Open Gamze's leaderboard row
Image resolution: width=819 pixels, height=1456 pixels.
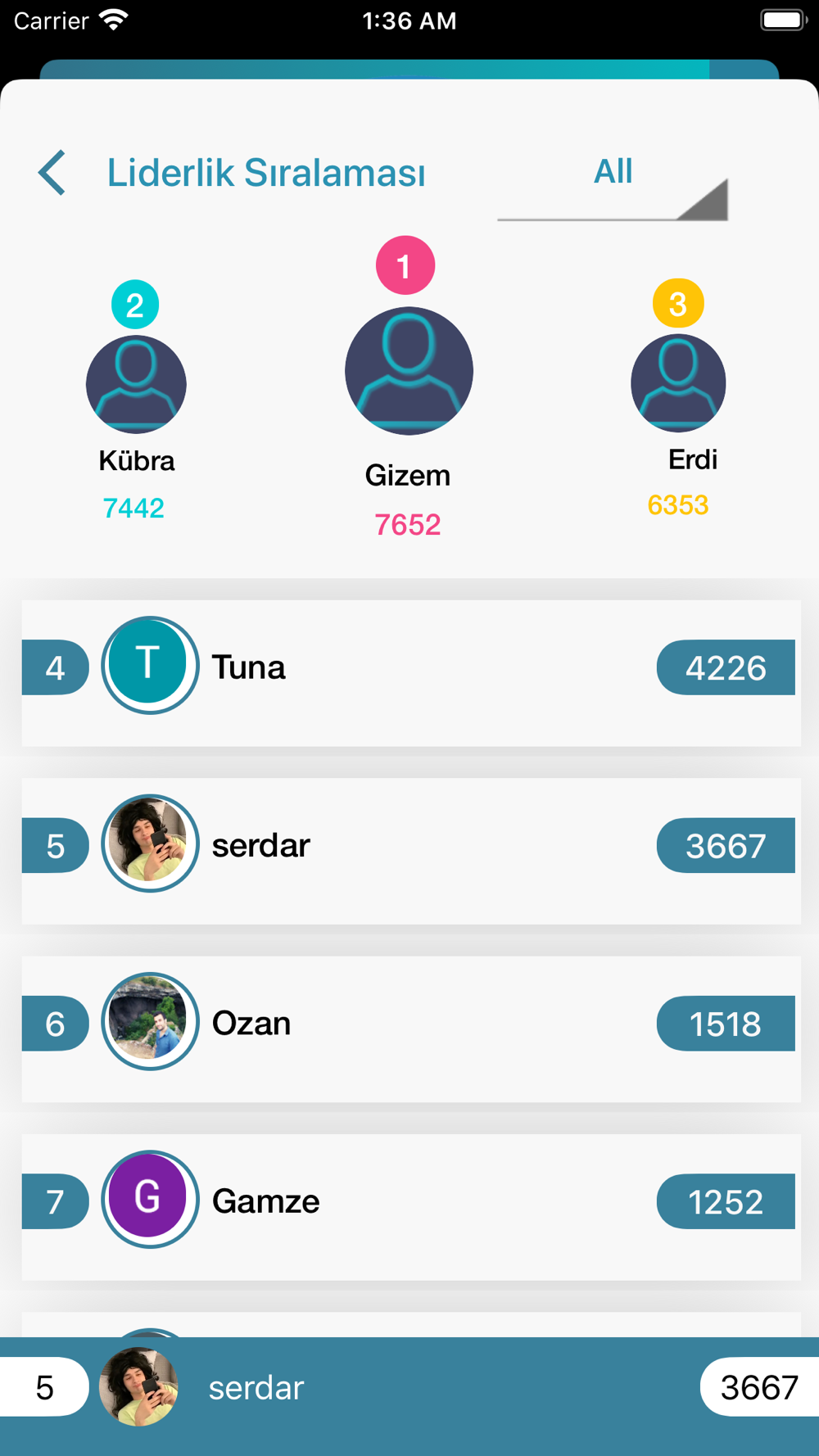click(x=410, y=1202)
